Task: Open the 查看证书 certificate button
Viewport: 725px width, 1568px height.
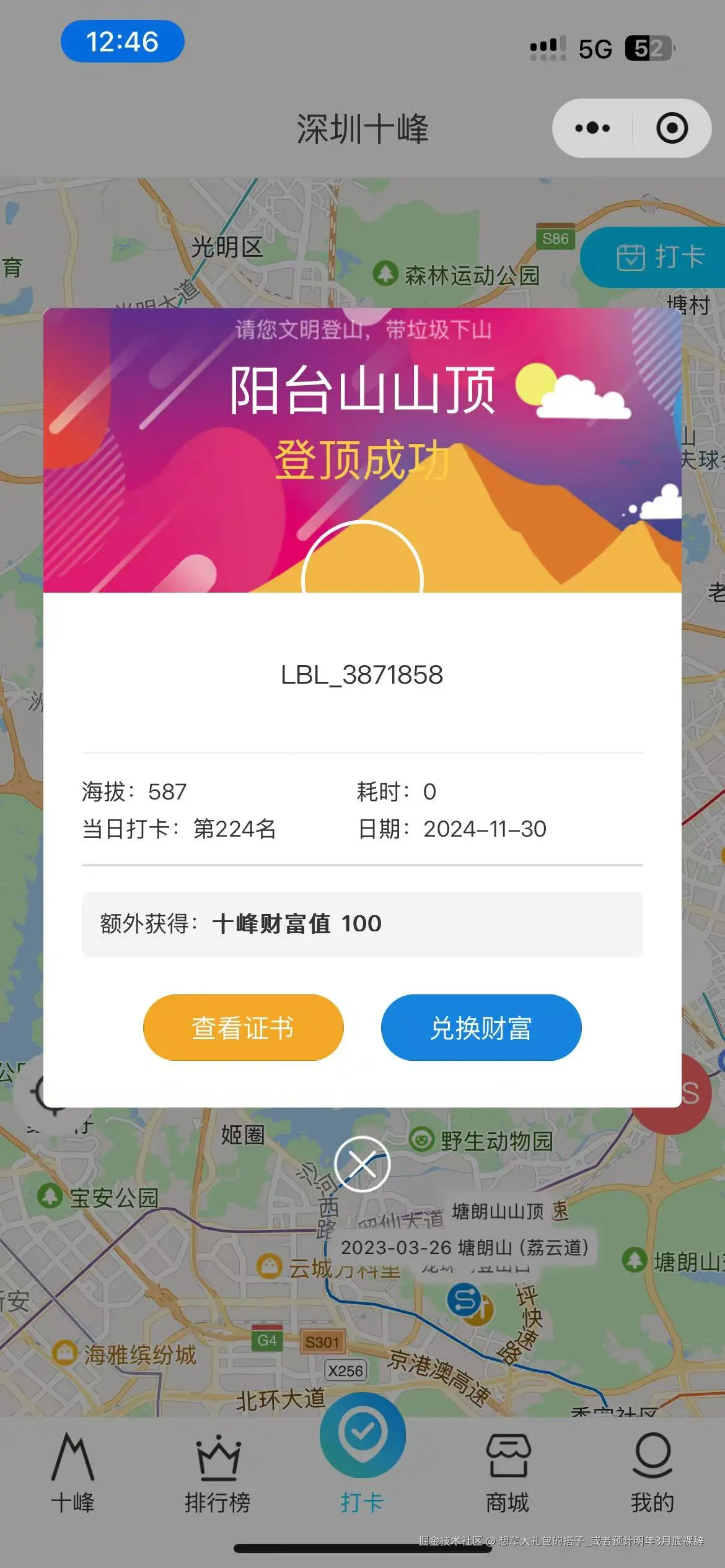Action: point(242,1027)
